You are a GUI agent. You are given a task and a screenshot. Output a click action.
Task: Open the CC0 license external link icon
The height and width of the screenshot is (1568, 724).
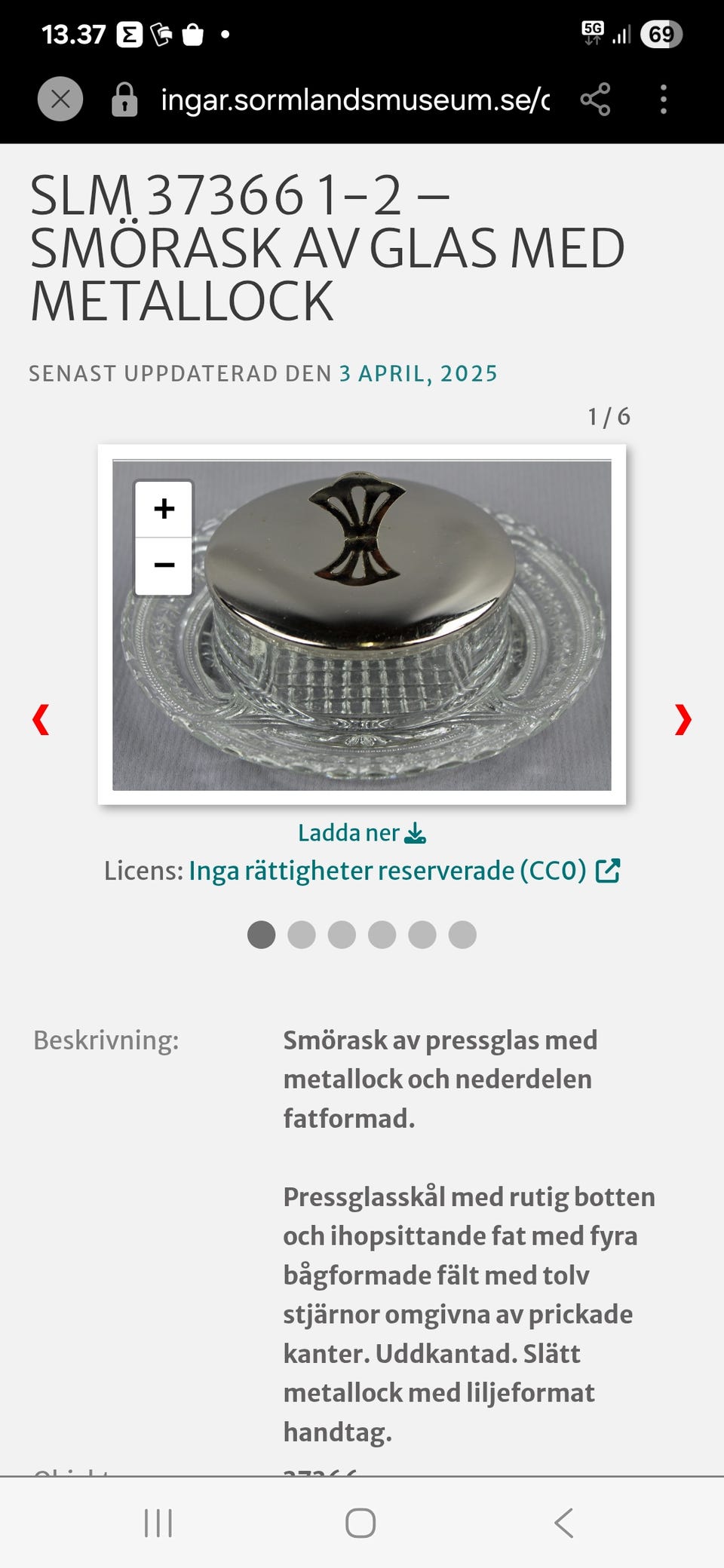(608, 870)
